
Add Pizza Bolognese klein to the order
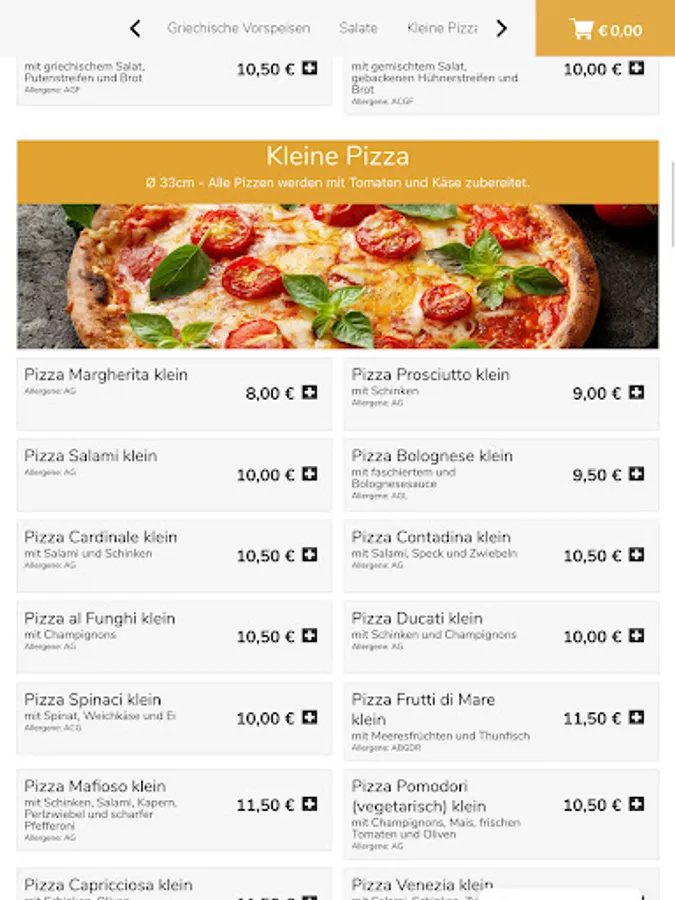637,475
